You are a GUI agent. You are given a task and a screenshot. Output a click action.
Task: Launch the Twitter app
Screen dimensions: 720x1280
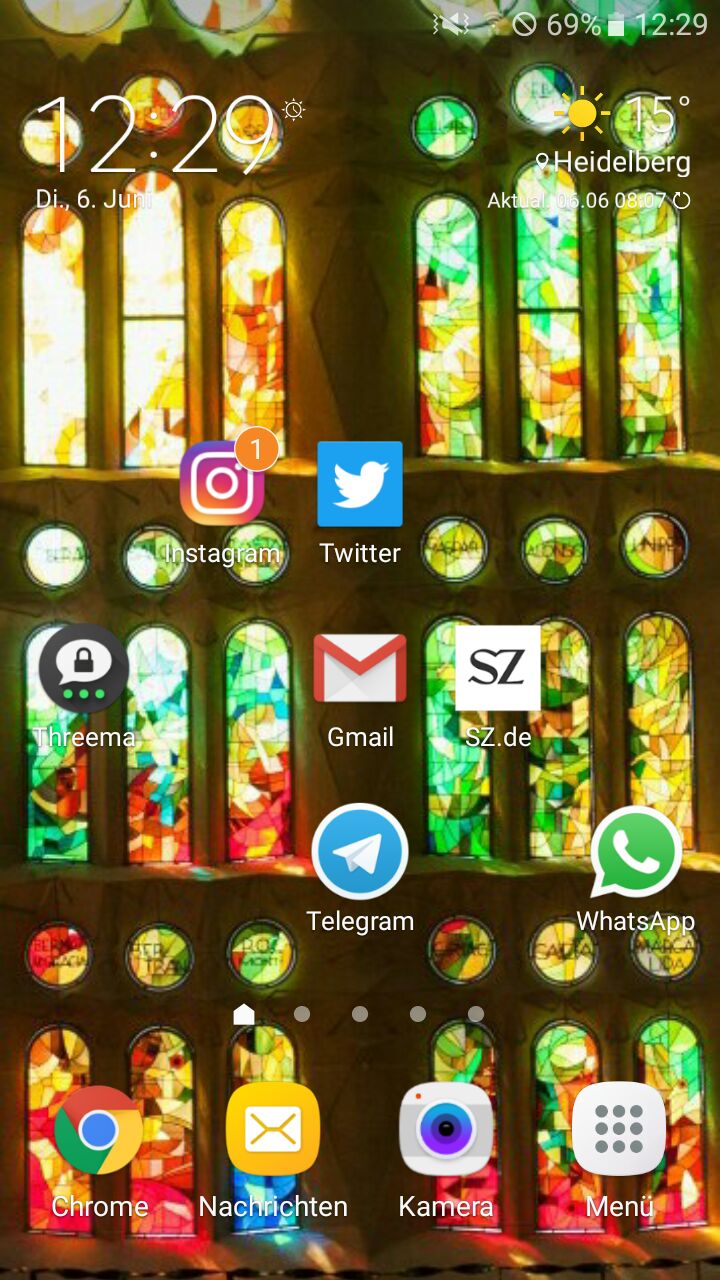360,484
